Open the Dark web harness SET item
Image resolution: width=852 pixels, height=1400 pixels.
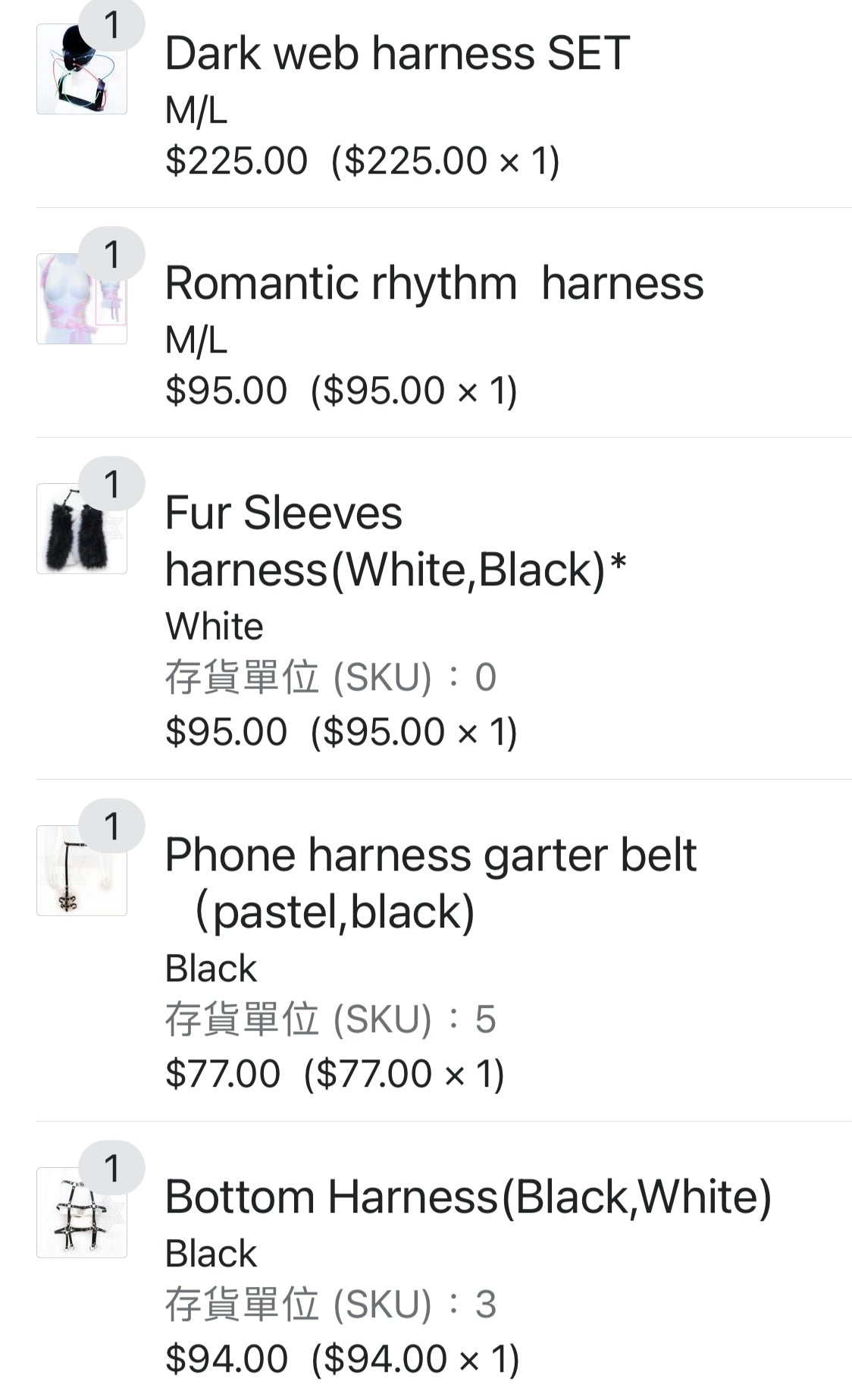coord(396,54)
